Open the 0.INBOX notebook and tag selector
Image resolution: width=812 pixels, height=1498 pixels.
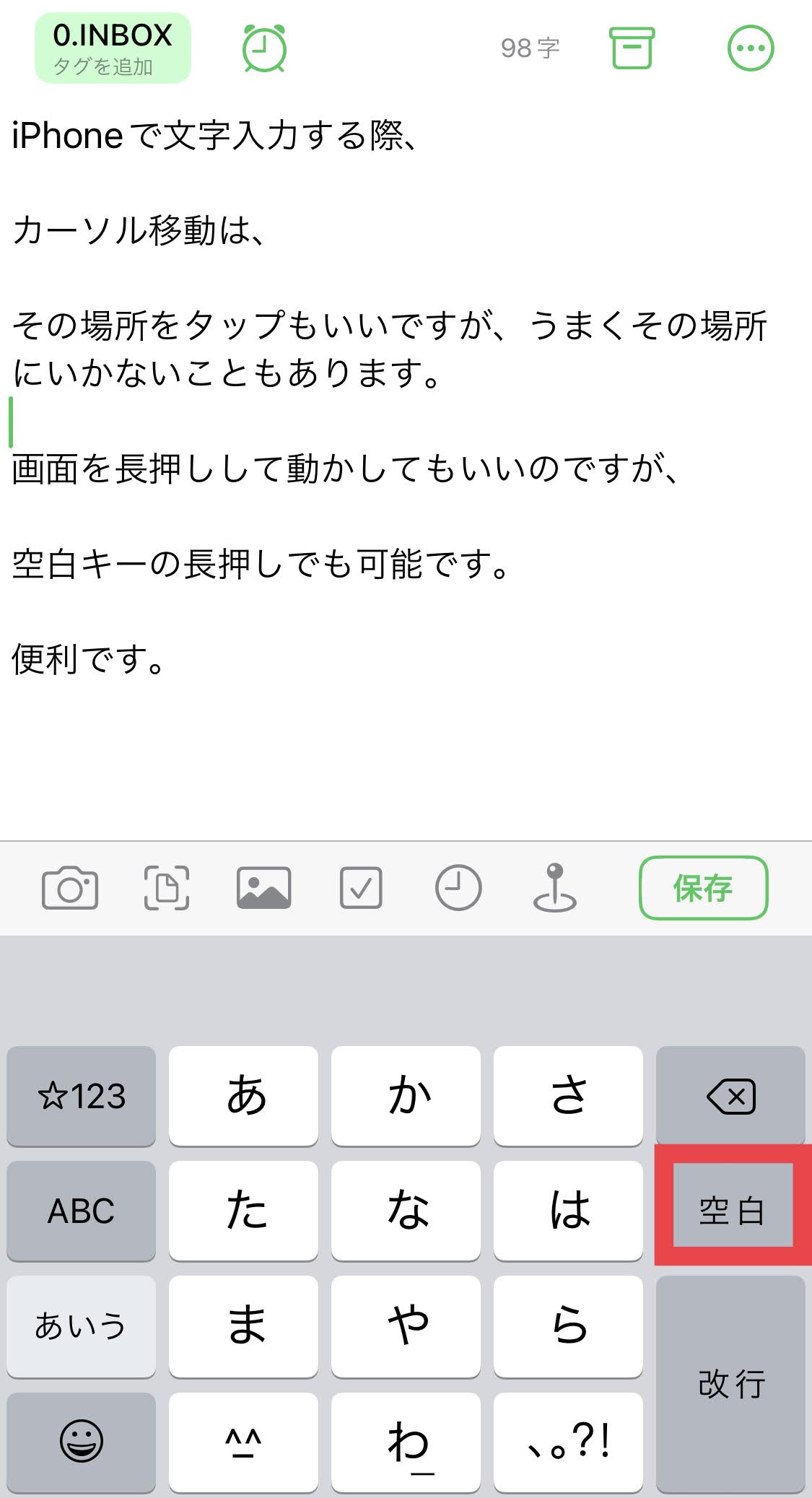point(113,48)
